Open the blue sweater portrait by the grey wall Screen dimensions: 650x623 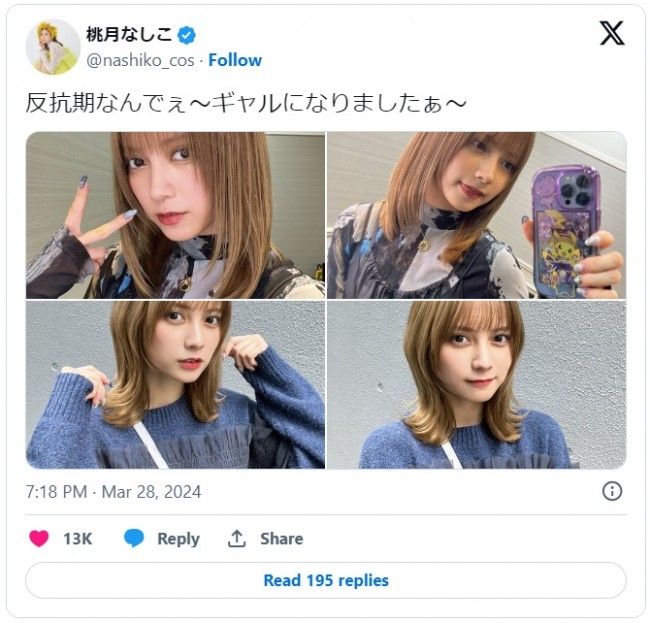pyautogui.click(x=476, y=385)
